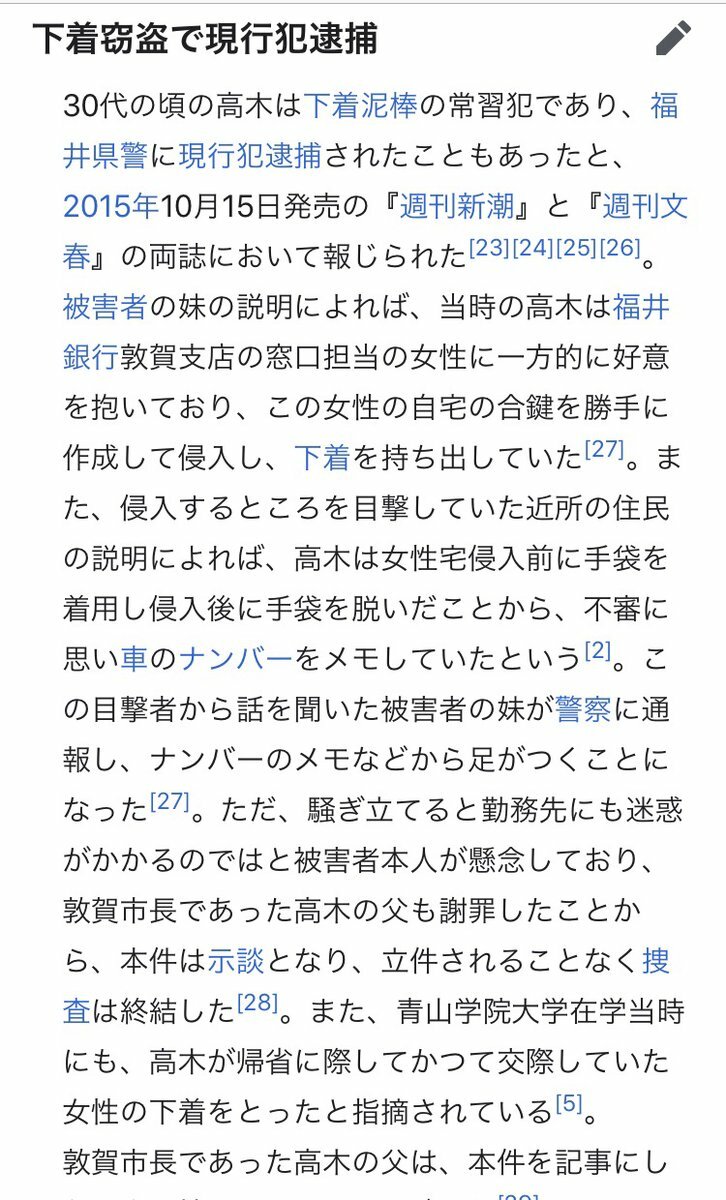The height and width of the screenshot is (1200, 726).
Task: Show footnote [2]
Action: 597,650
